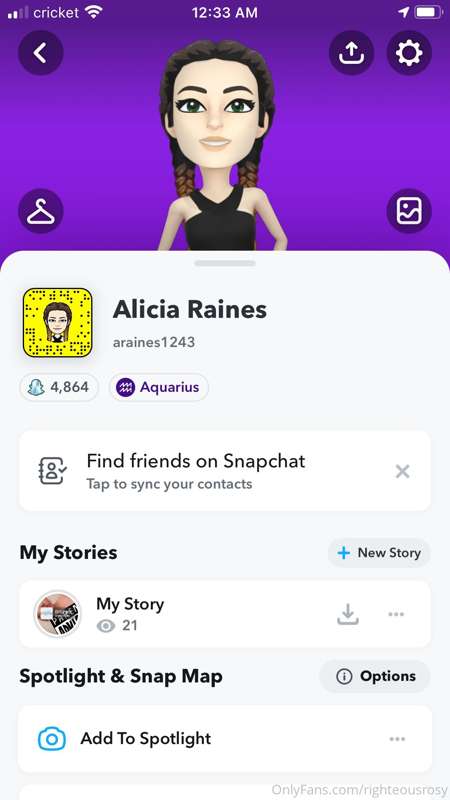450x800 pixels.
Task: Go back using the top-left arrow
Action: (x=41, y=53)
